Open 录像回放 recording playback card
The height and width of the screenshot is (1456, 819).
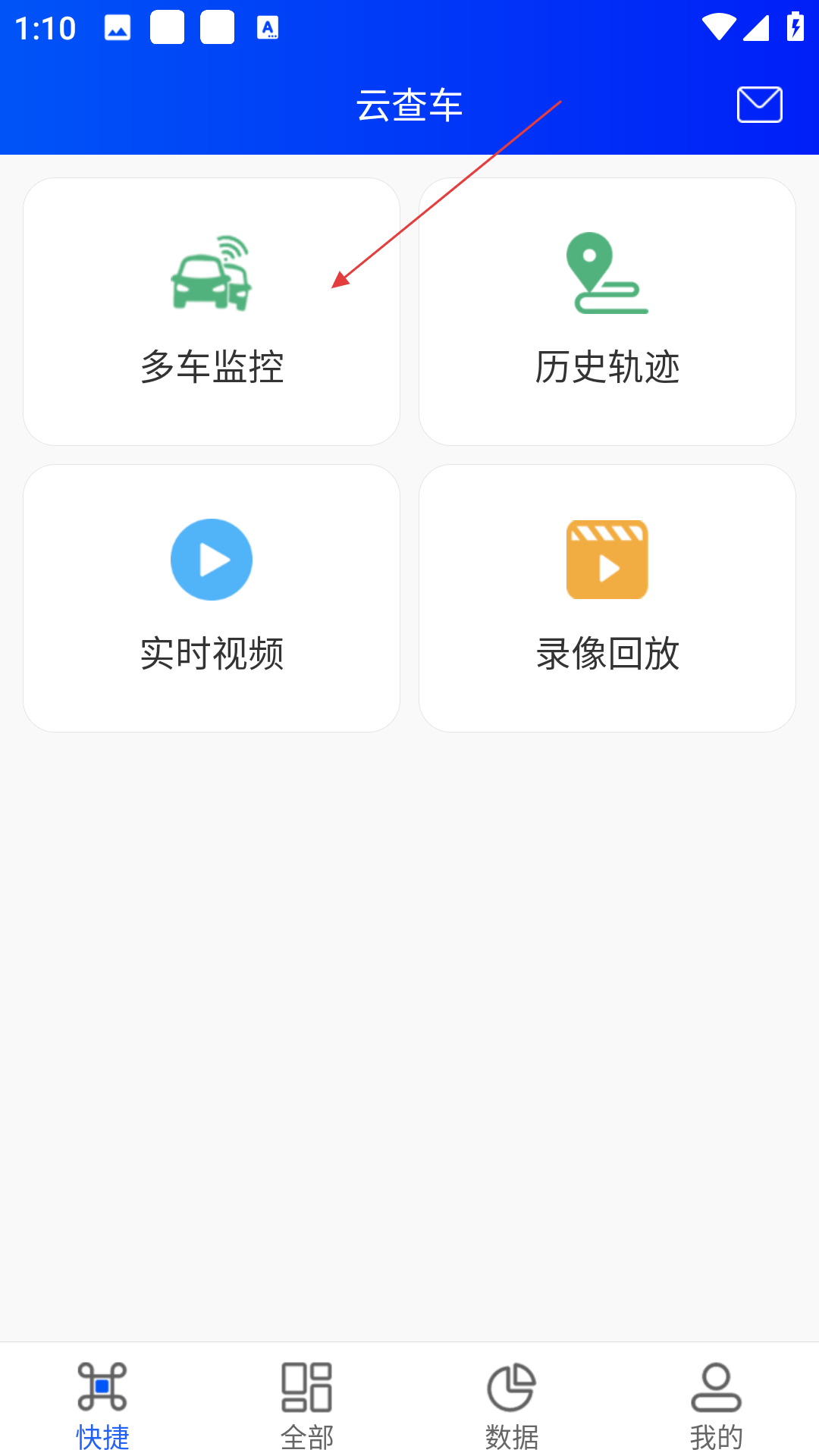(607, 598)
